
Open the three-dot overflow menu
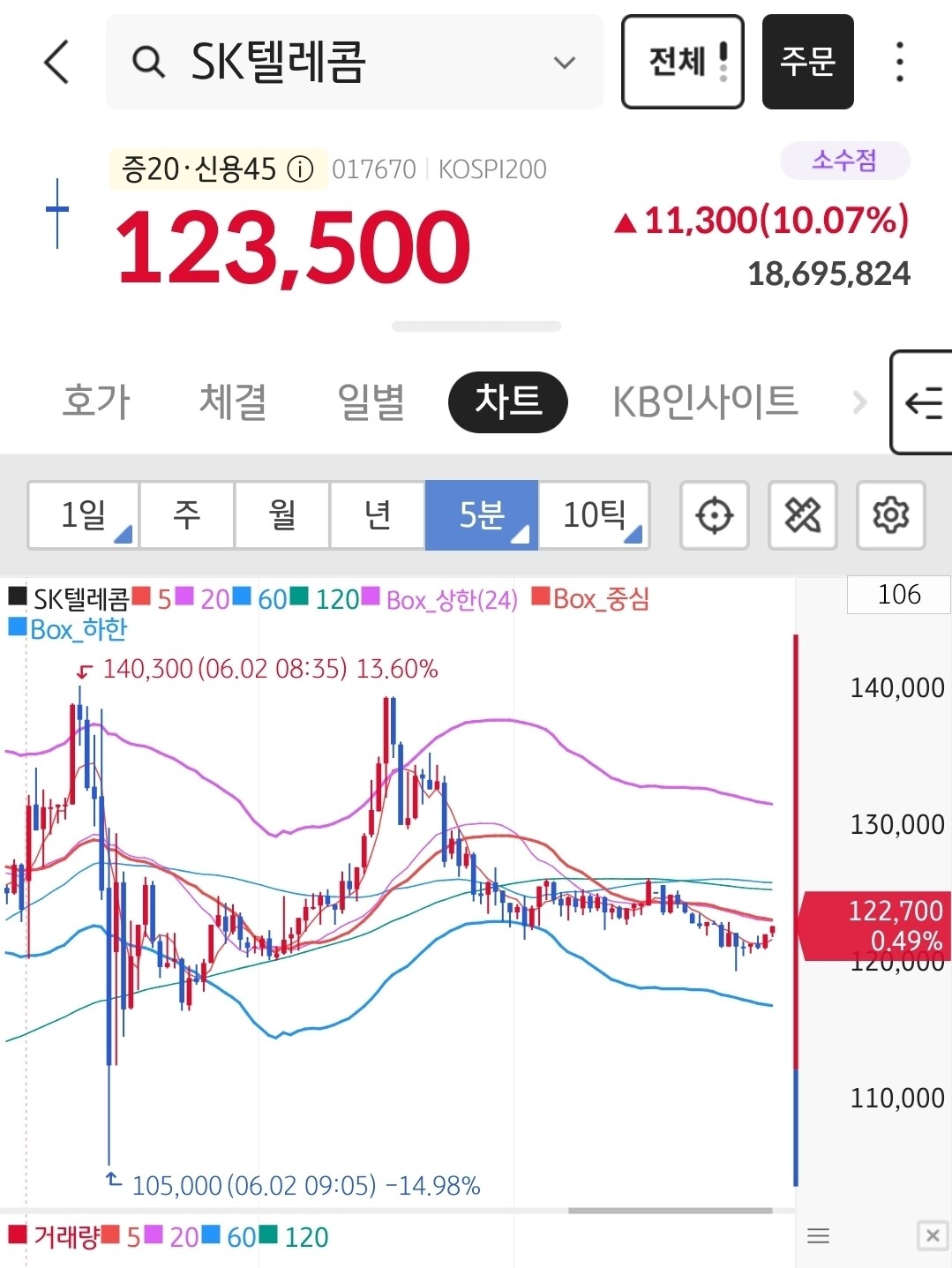[x=899, y=62]
